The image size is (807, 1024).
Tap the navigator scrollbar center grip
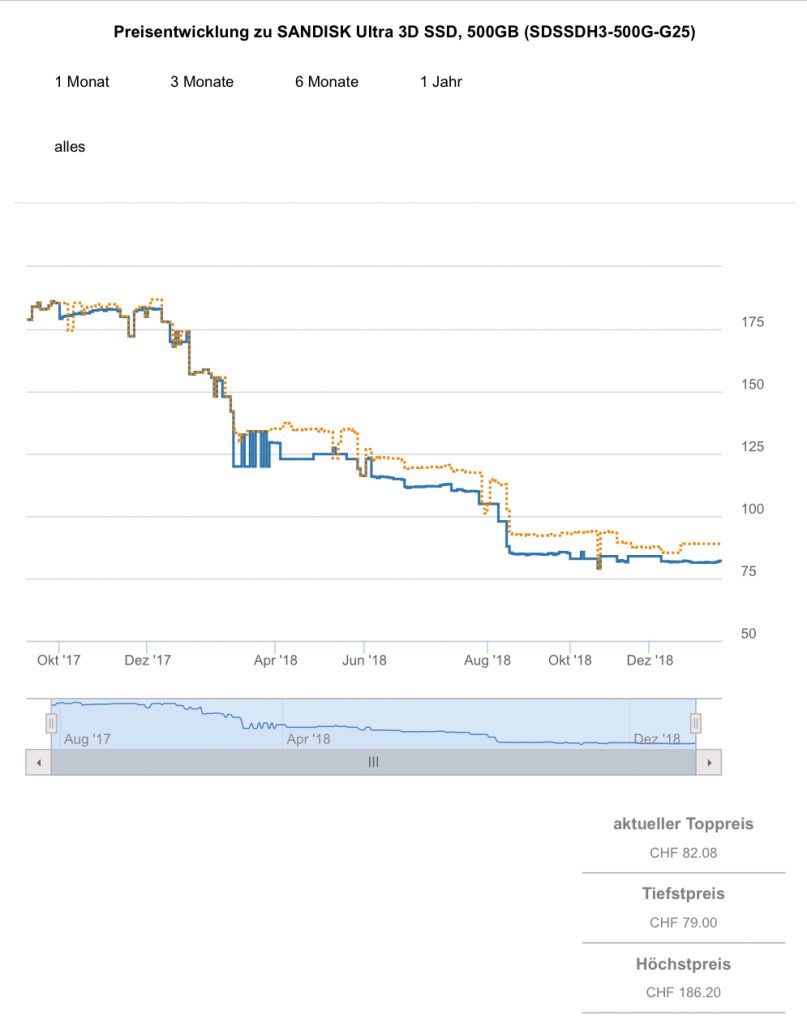pyautogui.click(x=373, y=762)
